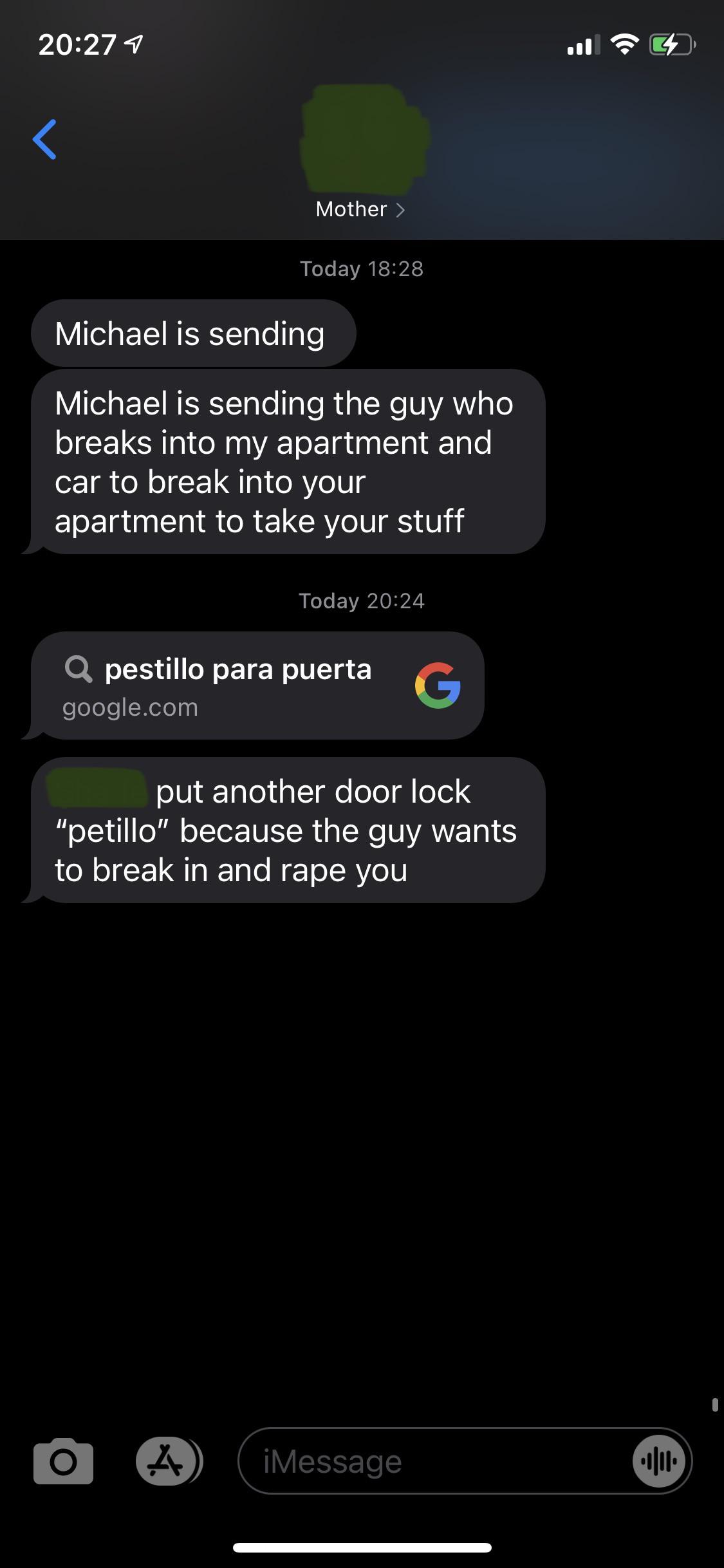Open the camera to attach a photo

coord(63,1461)
